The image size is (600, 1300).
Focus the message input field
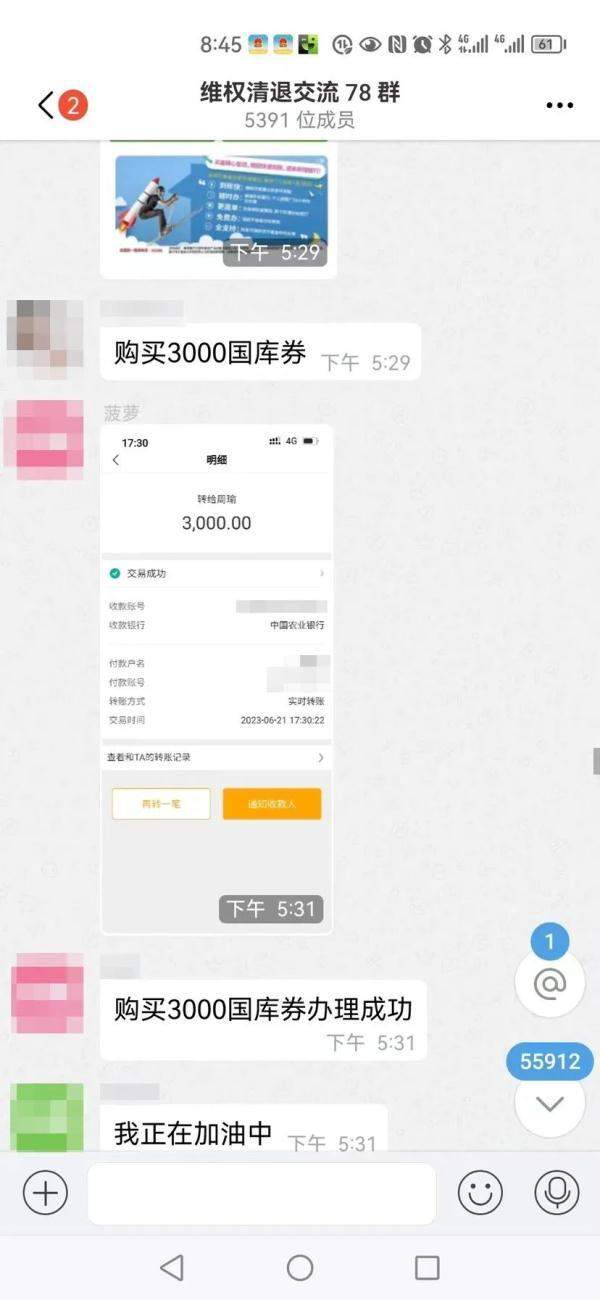(262, 1193)
